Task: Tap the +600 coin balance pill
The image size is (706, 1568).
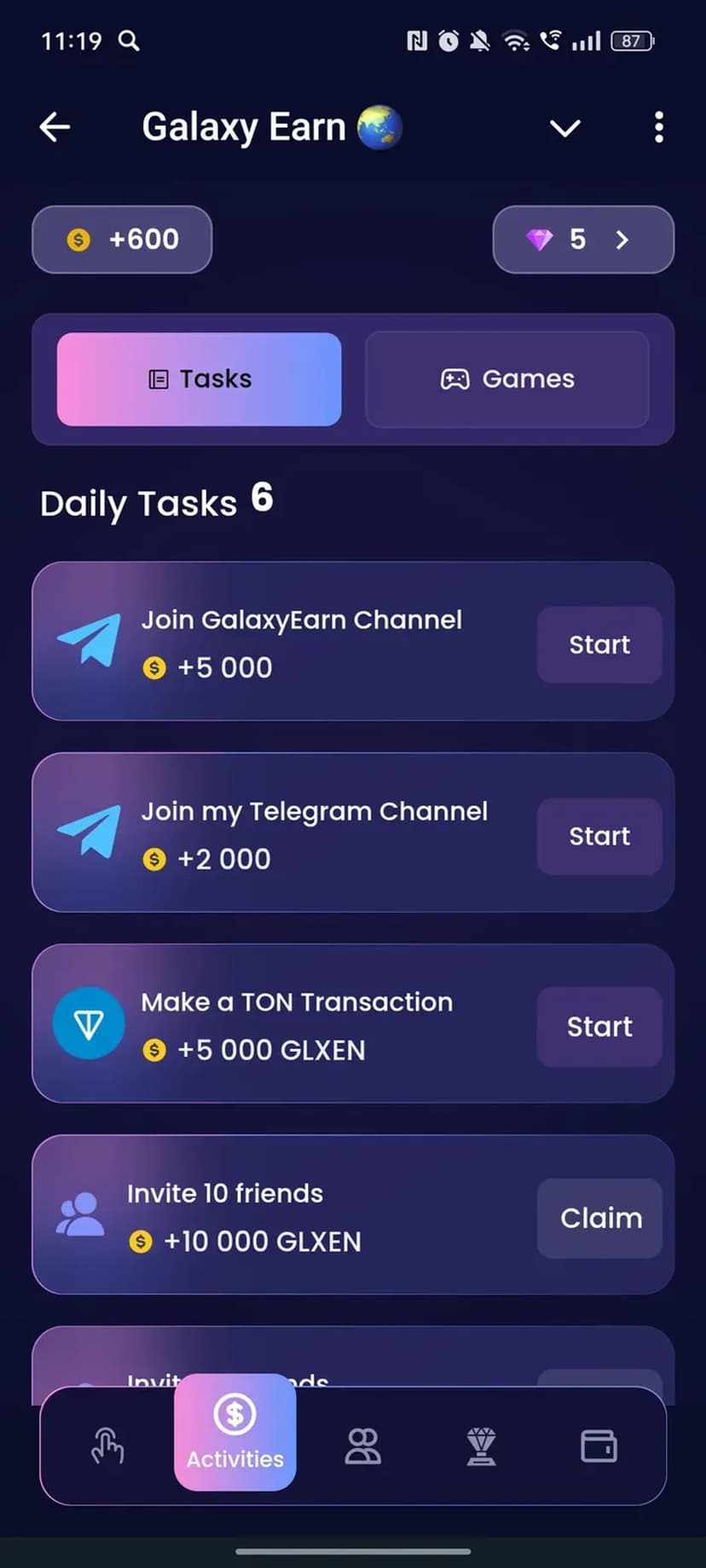Action: click(122, 239)
